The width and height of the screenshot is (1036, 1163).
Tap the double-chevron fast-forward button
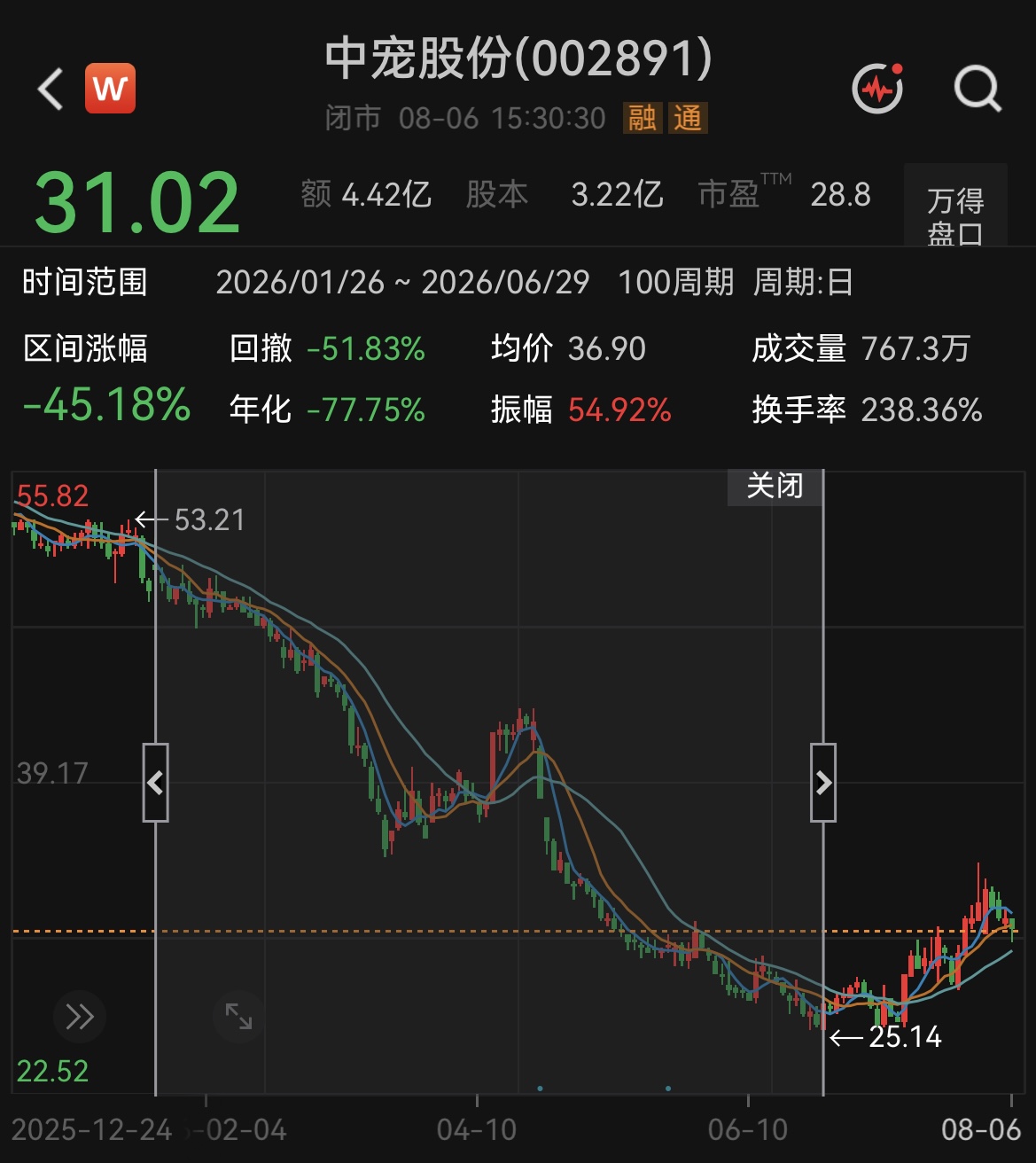(80, 1017)
